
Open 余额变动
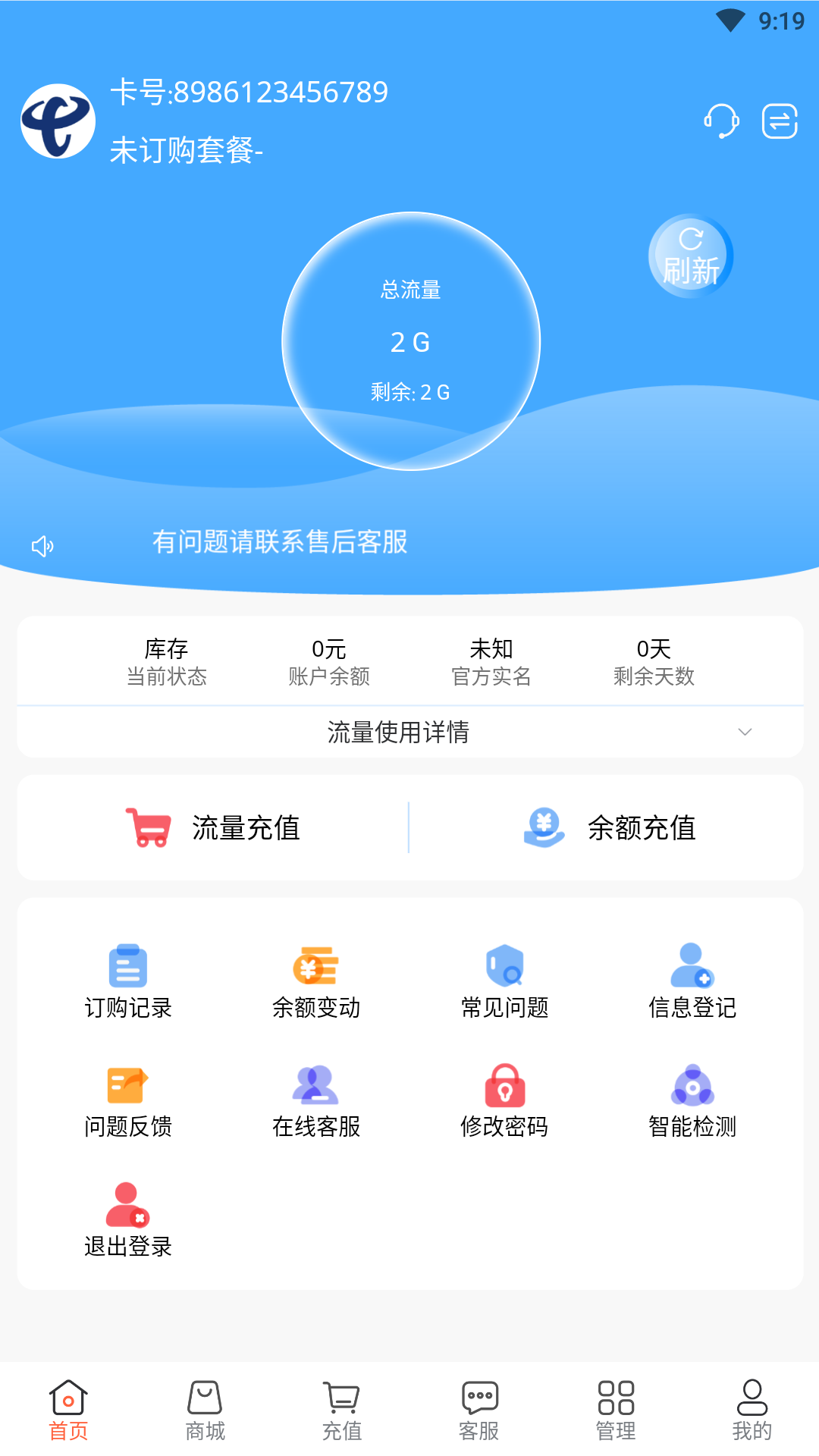pyautogui.click(x=316, y=982)
